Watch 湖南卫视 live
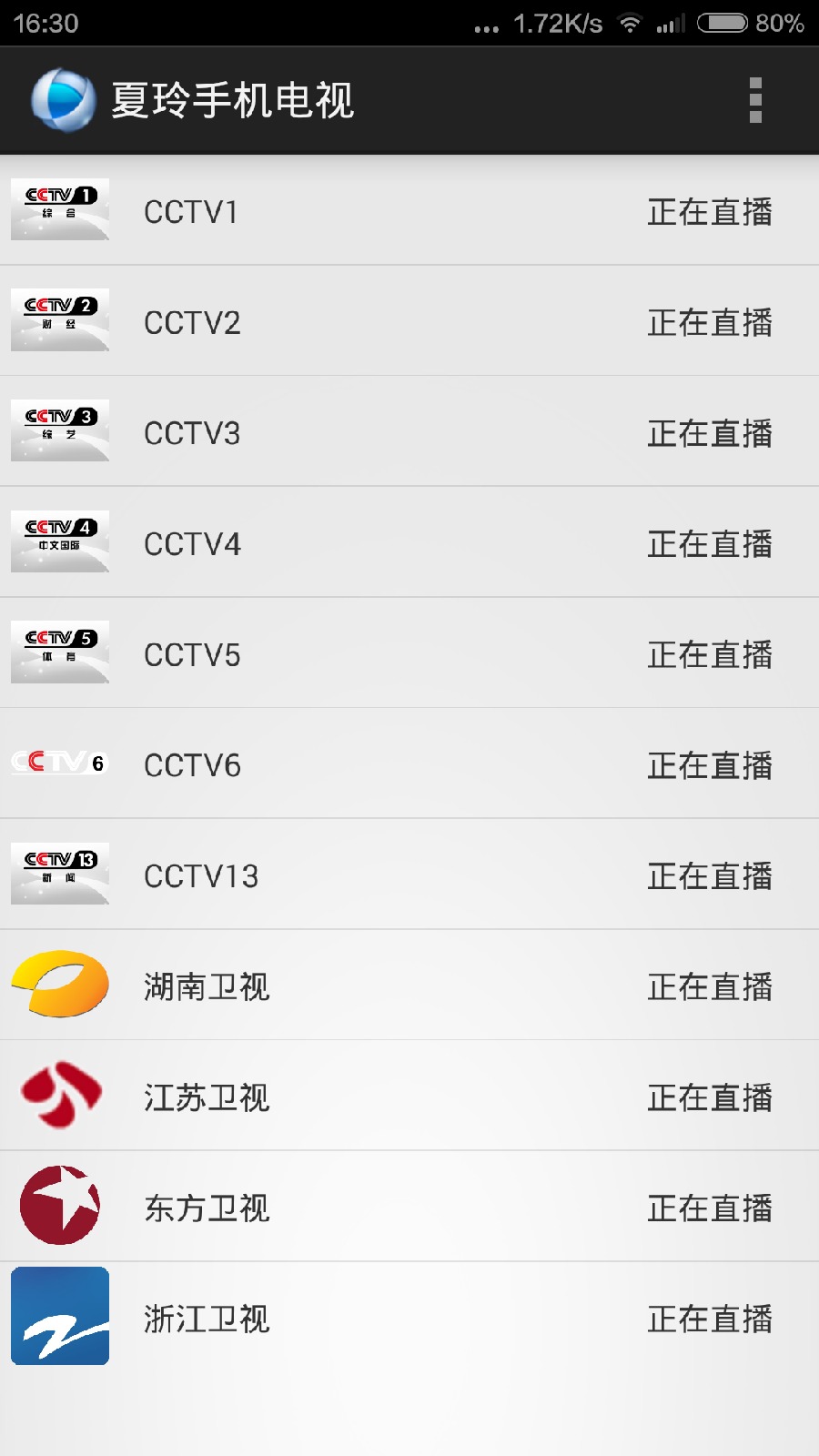Image resolution: width=819 pixels, height=1456 pixels. [x=409, y=986]
